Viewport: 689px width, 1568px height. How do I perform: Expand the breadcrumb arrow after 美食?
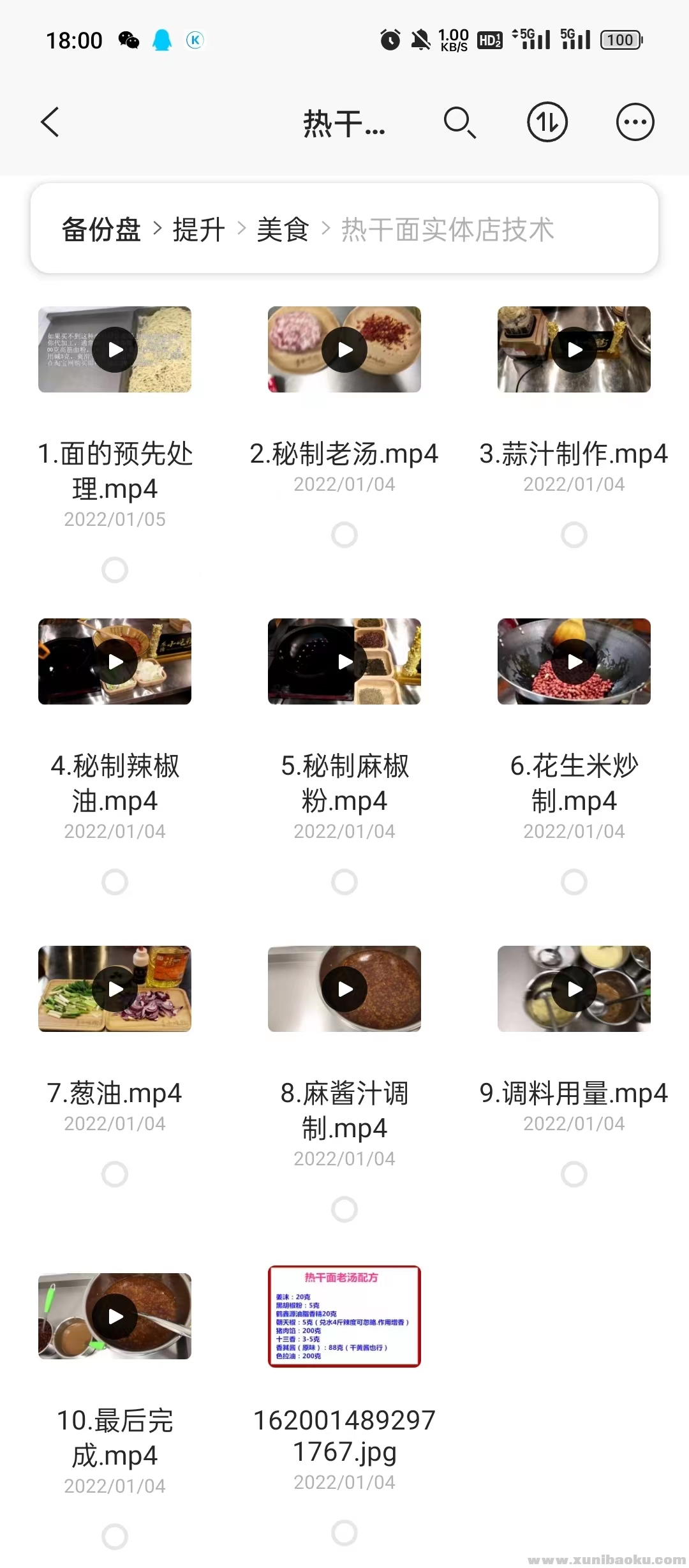pyautogui.click(x=326, y=230)
